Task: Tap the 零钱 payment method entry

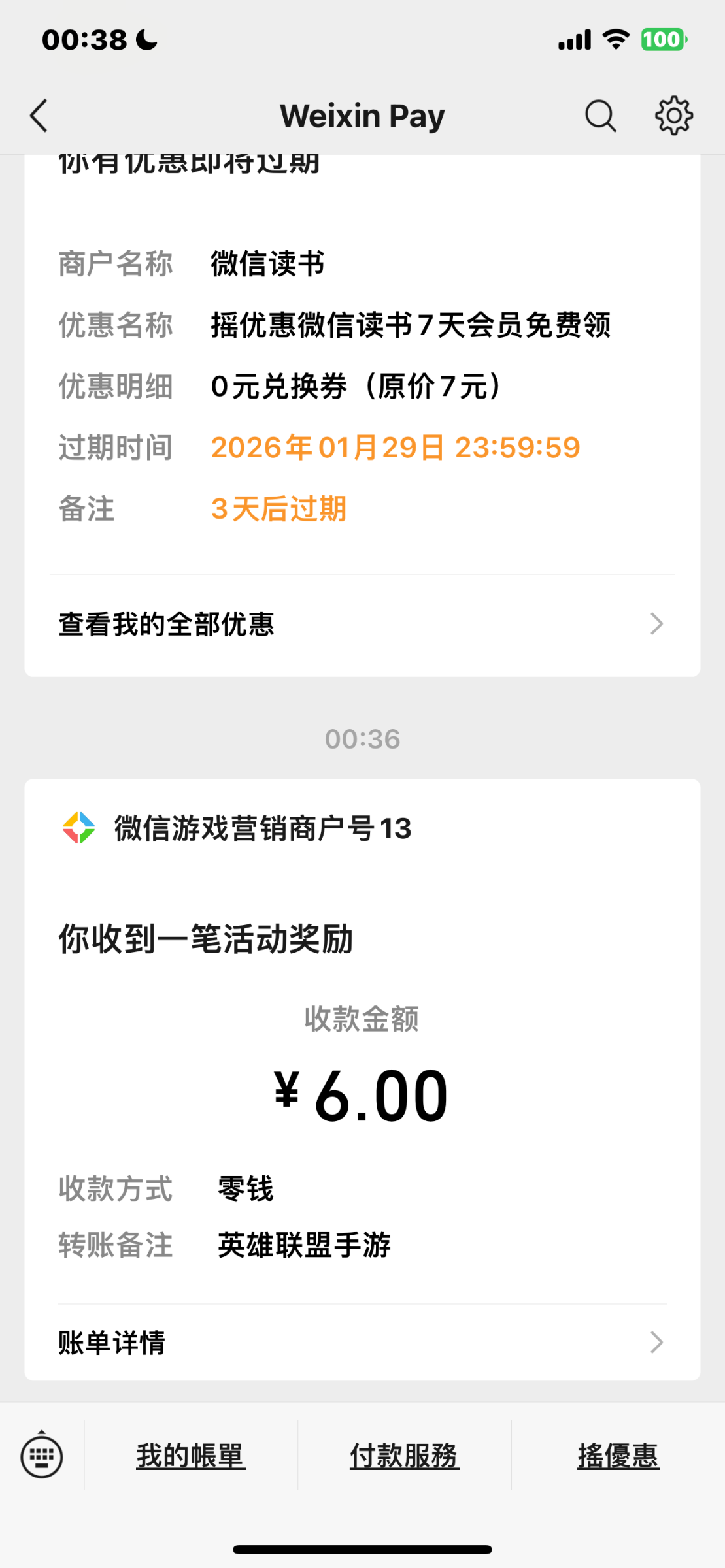Action: 244,1190
